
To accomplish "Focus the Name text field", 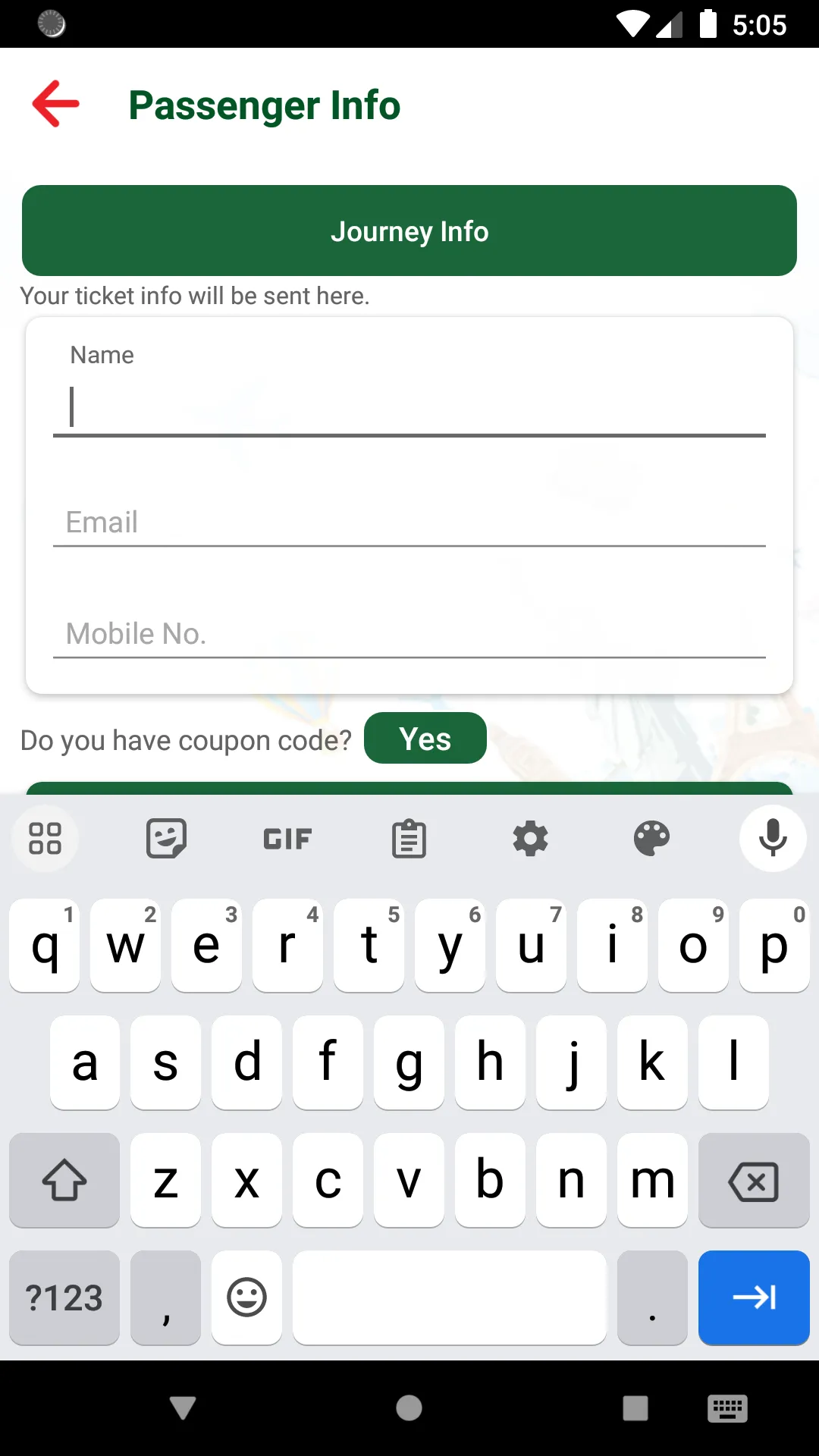I will click(409, 408).
